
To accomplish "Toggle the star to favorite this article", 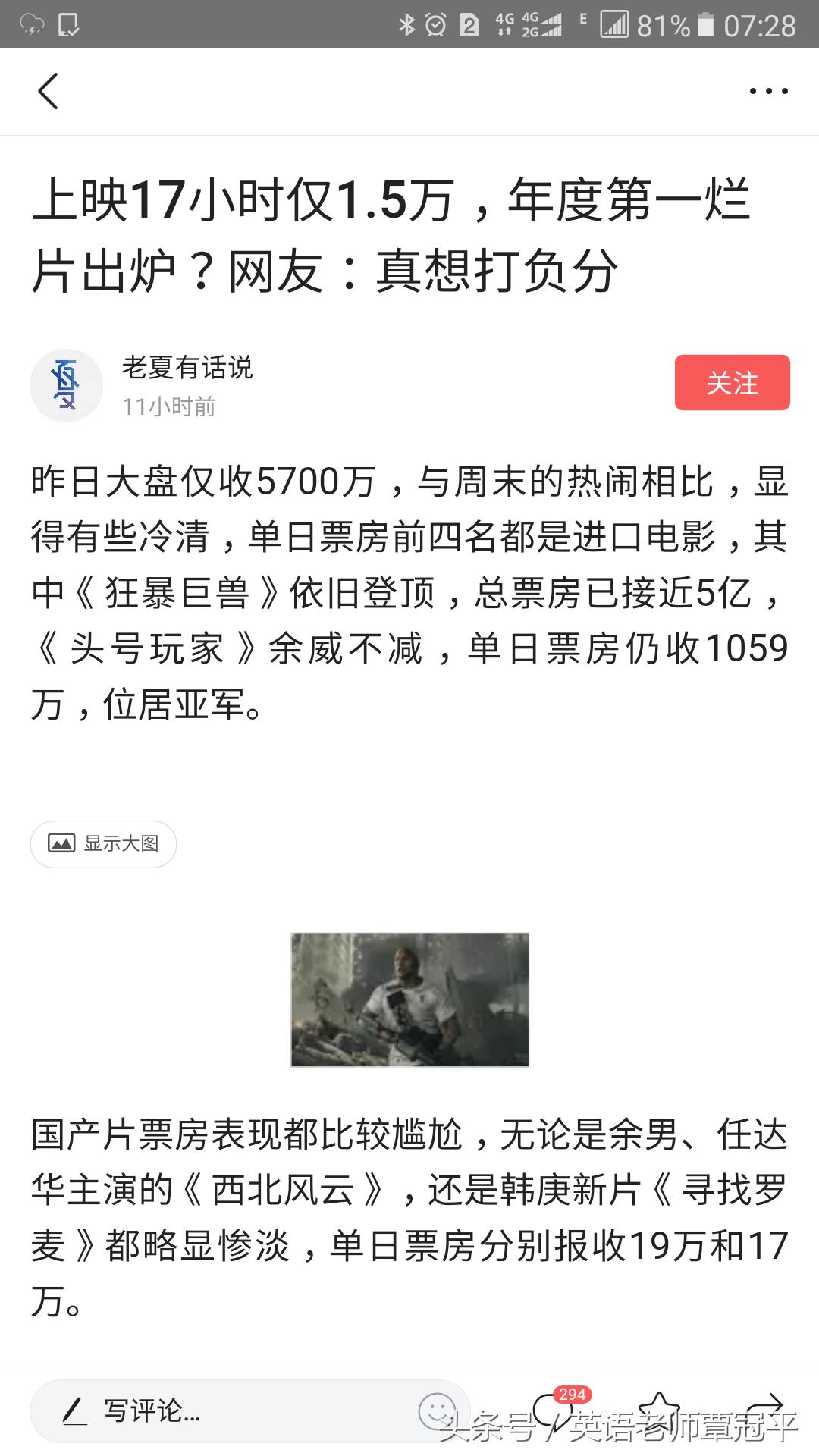I will coord(661,1412).
